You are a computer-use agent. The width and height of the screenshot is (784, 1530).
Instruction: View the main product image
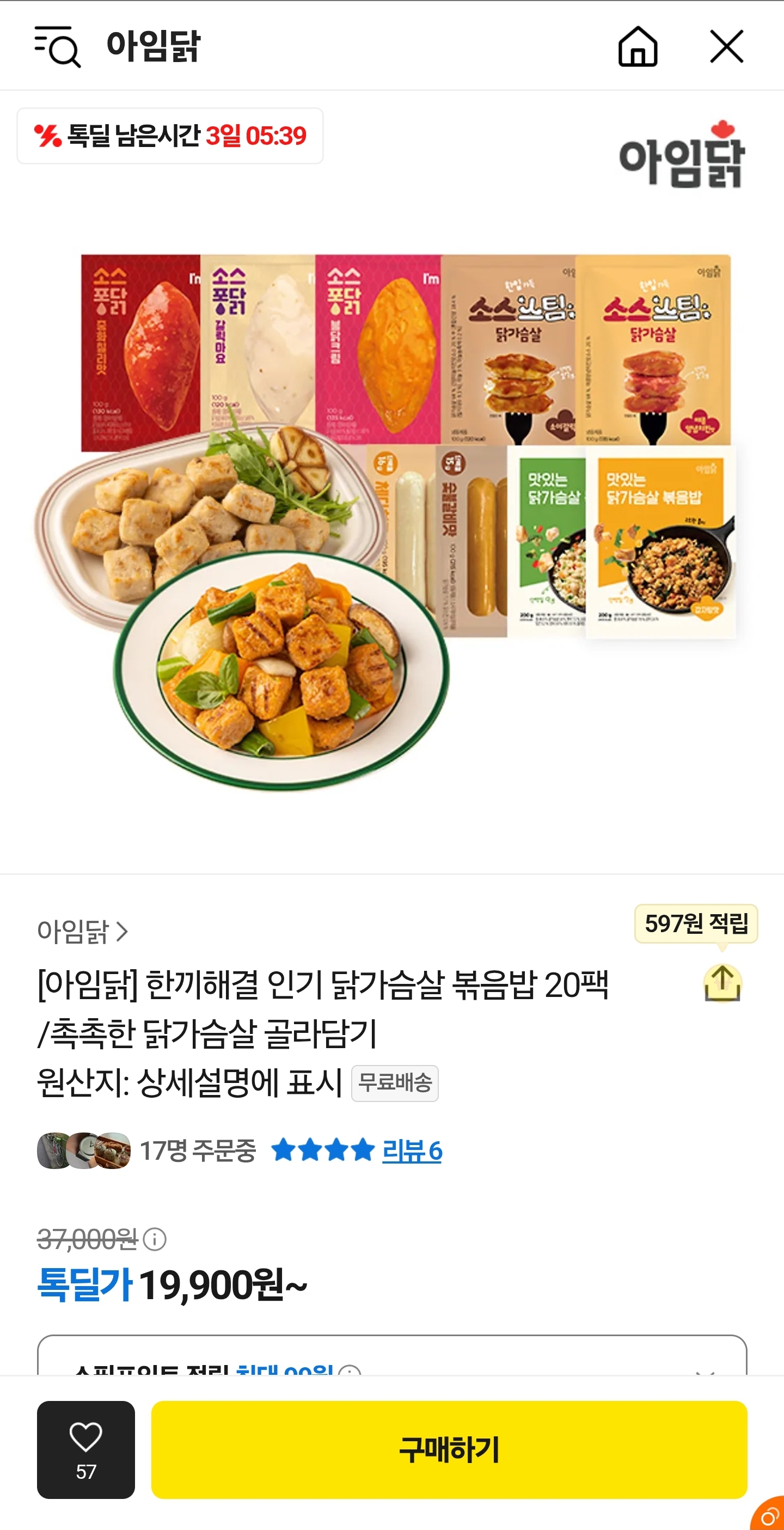(392, 523)
